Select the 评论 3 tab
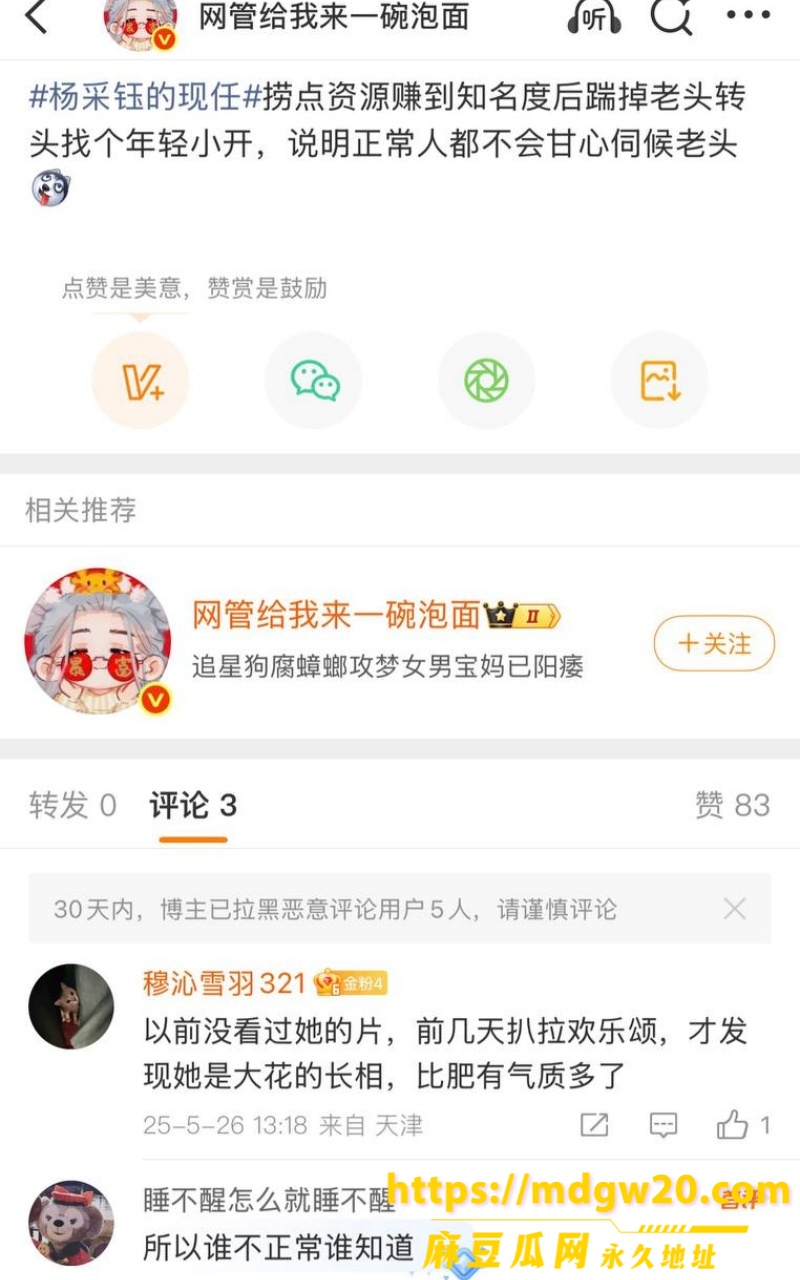Screen dimensions: 800x1280 [x=193, y=805]
